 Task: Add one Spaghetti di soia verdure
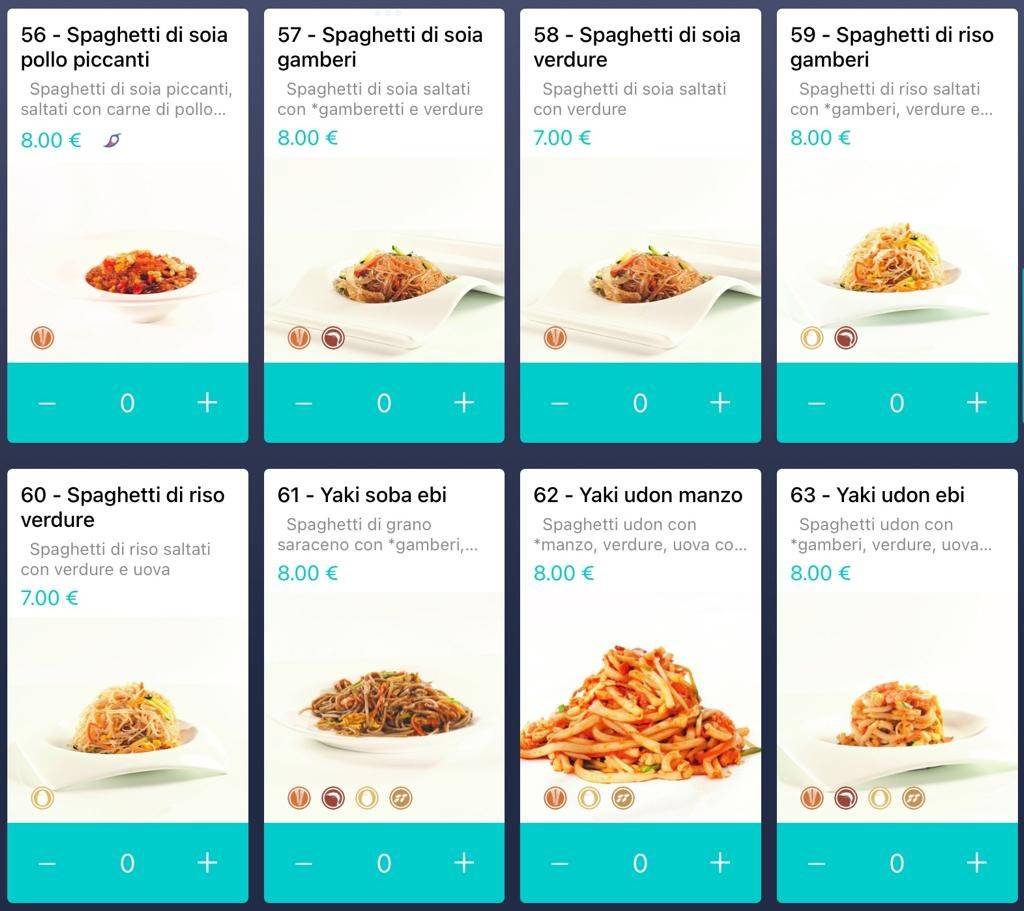[720, 403]
